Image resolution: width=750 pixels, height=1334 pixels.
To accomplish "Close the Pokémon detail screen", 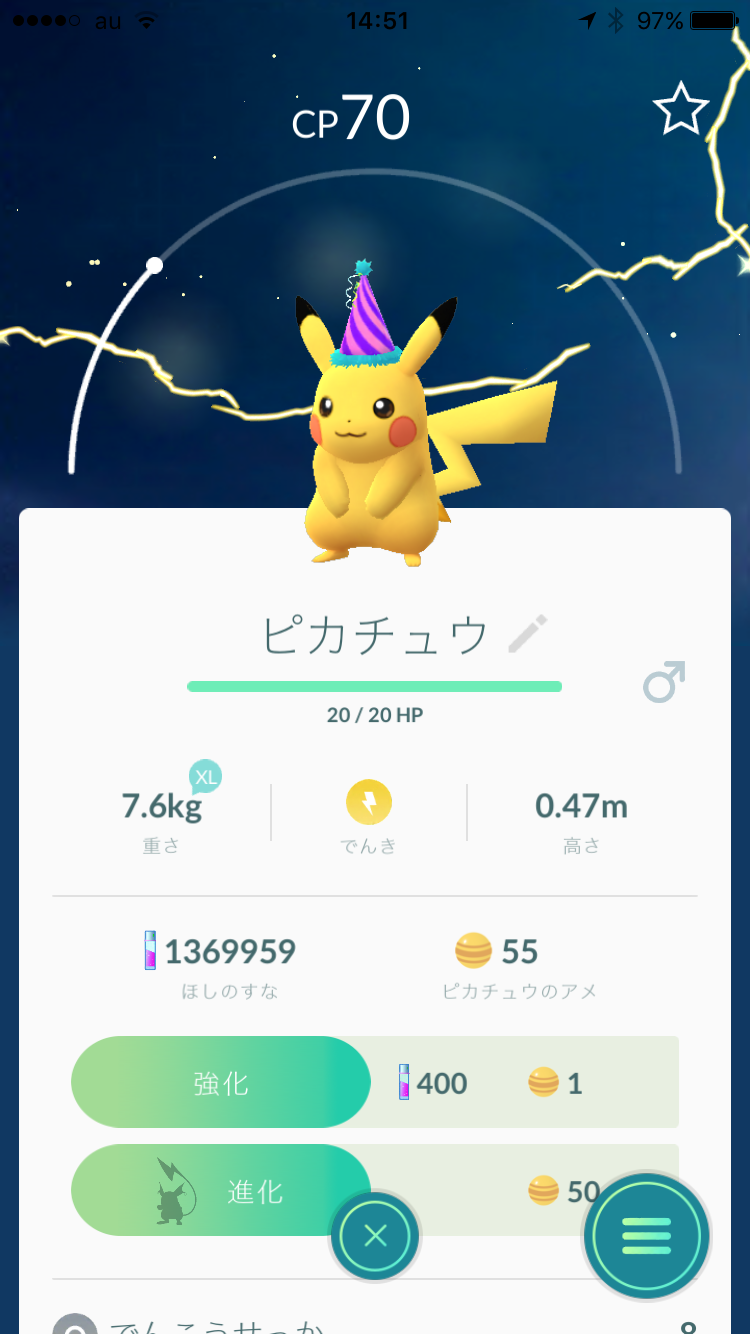I will click(375, 1236).
